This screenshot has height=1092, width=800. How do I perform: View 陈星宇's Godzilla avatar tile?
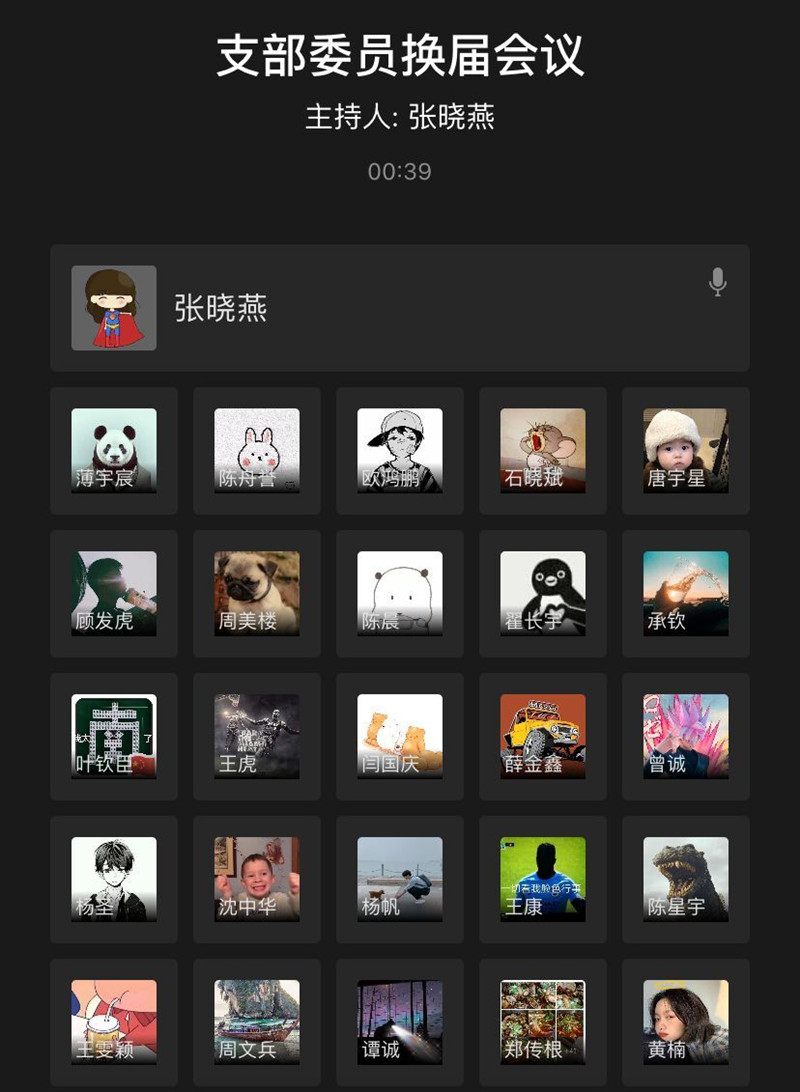(x=686, y=880)
